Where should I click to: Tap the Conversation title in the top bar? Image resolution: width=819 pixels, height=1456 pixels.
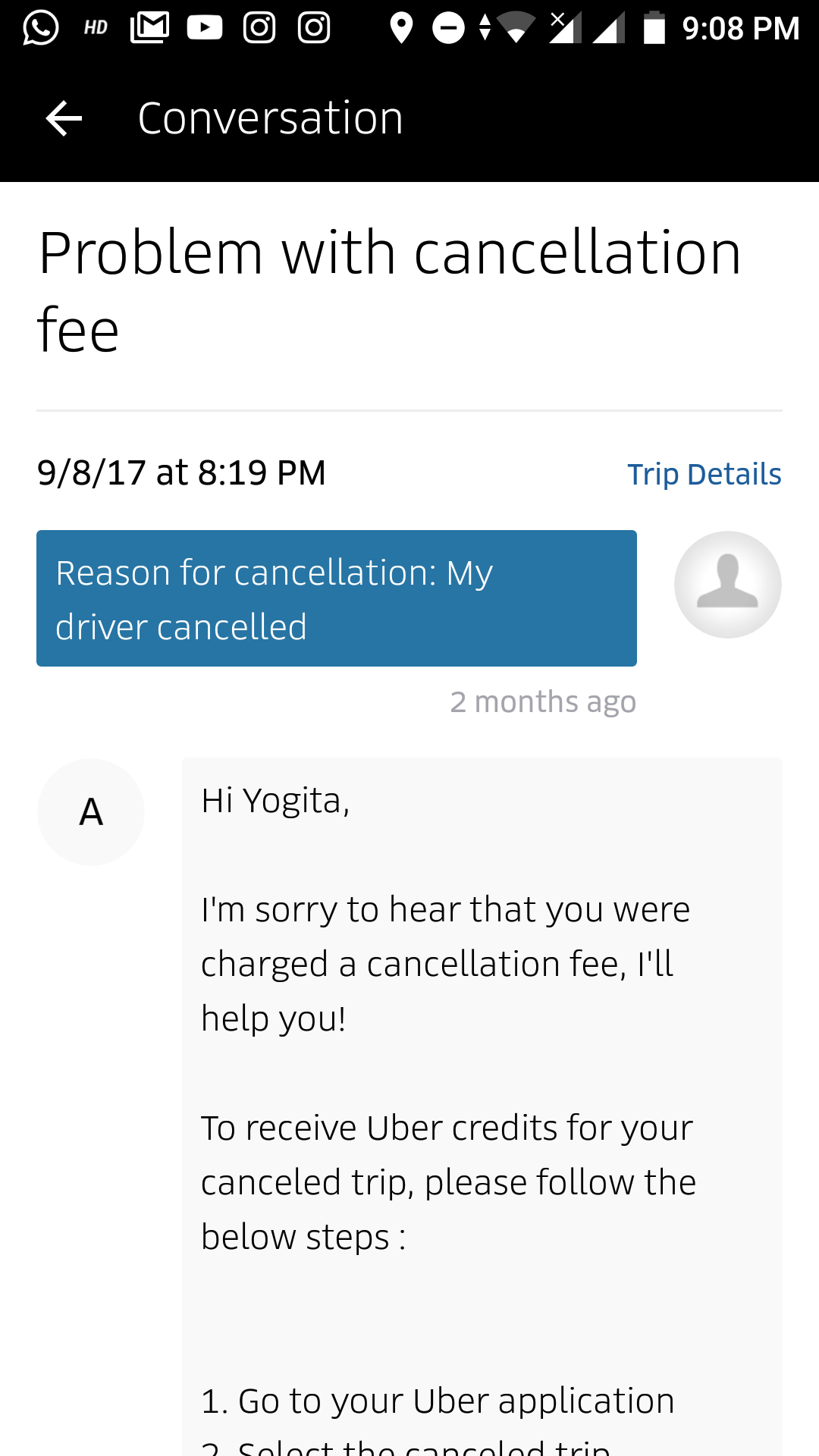(x=270, y=118)
